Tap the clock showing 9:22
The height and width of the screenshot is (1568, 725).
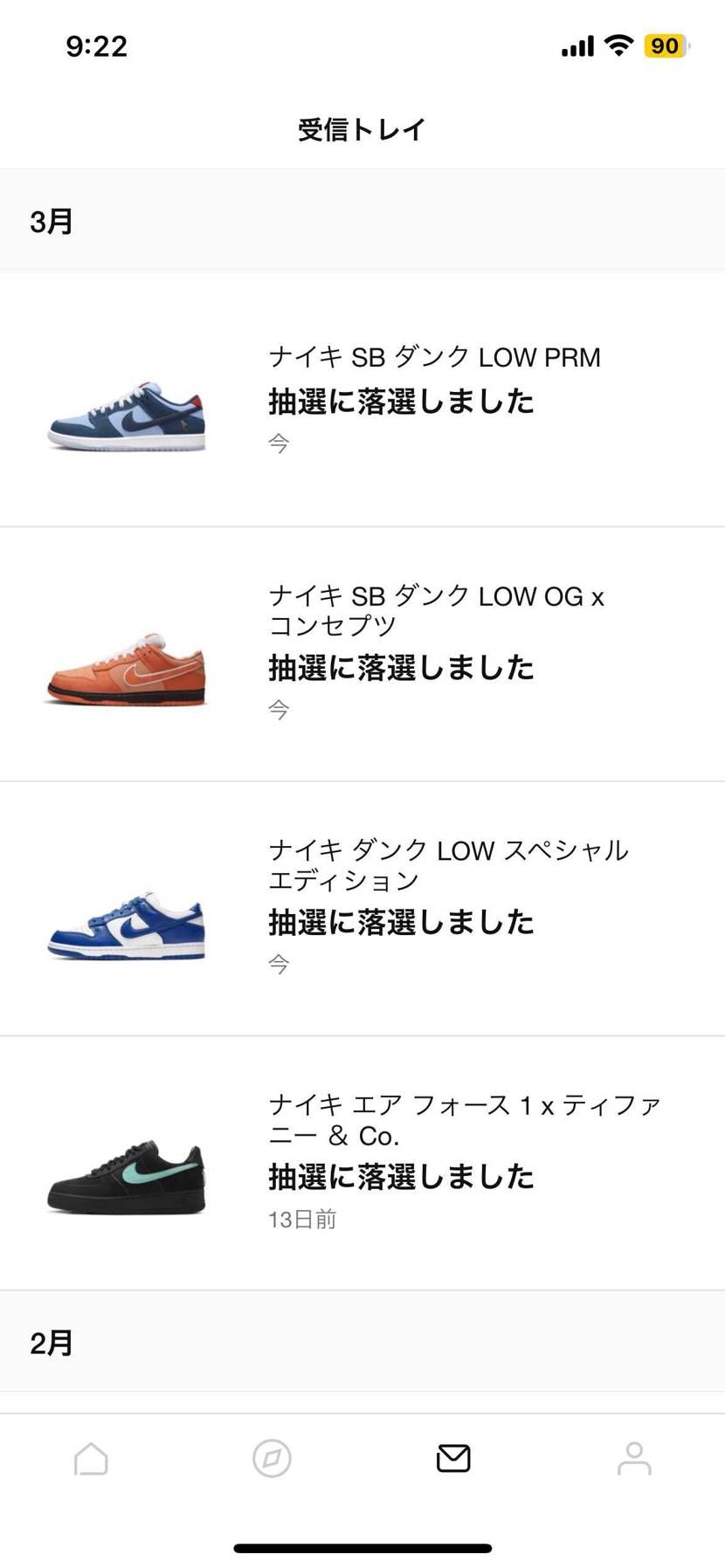[x=96, y=46]
